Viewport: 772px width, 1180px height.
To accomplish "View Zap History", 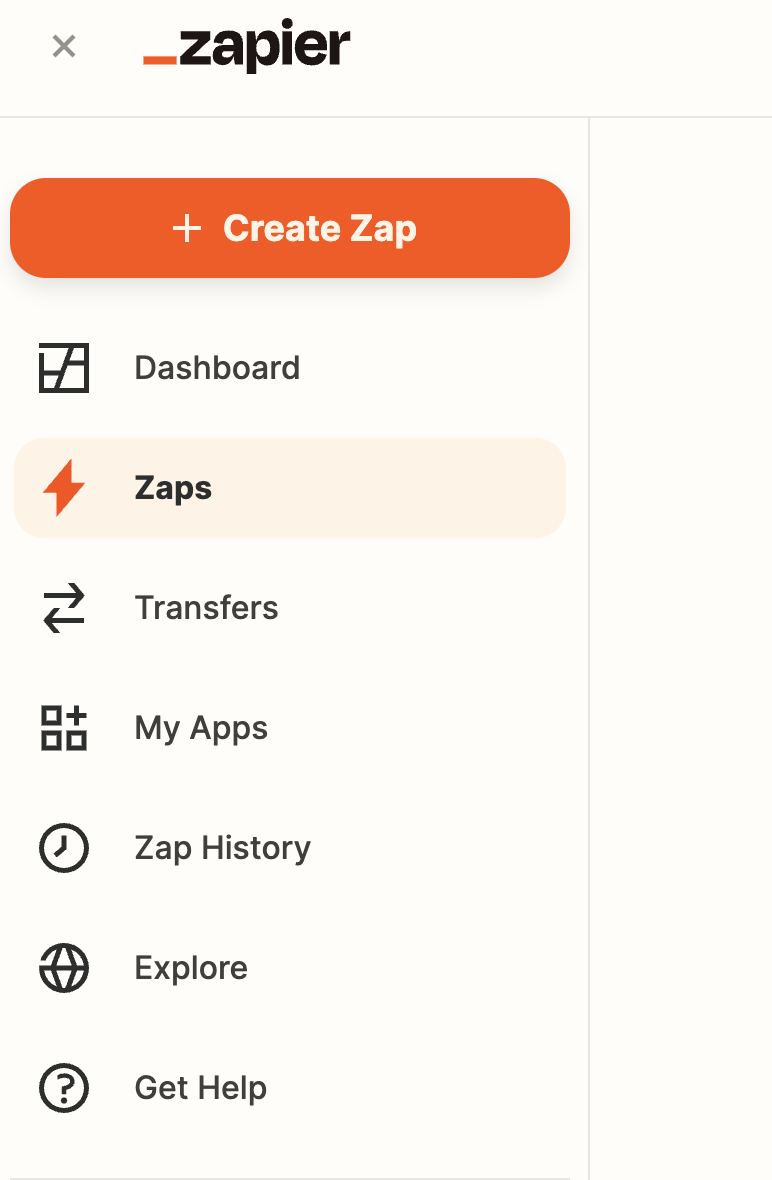I will (222, 848).
